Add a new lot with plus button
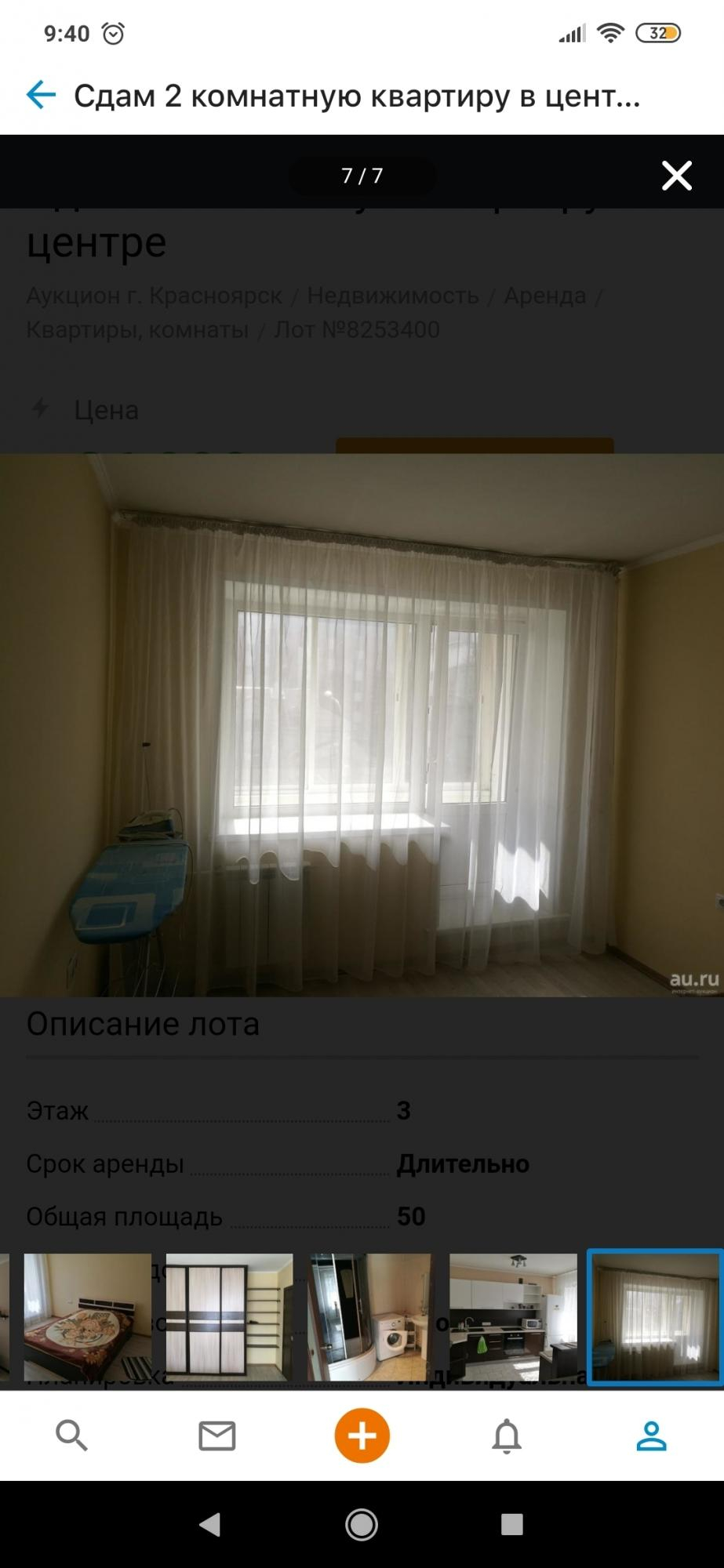 [362, 1436]
